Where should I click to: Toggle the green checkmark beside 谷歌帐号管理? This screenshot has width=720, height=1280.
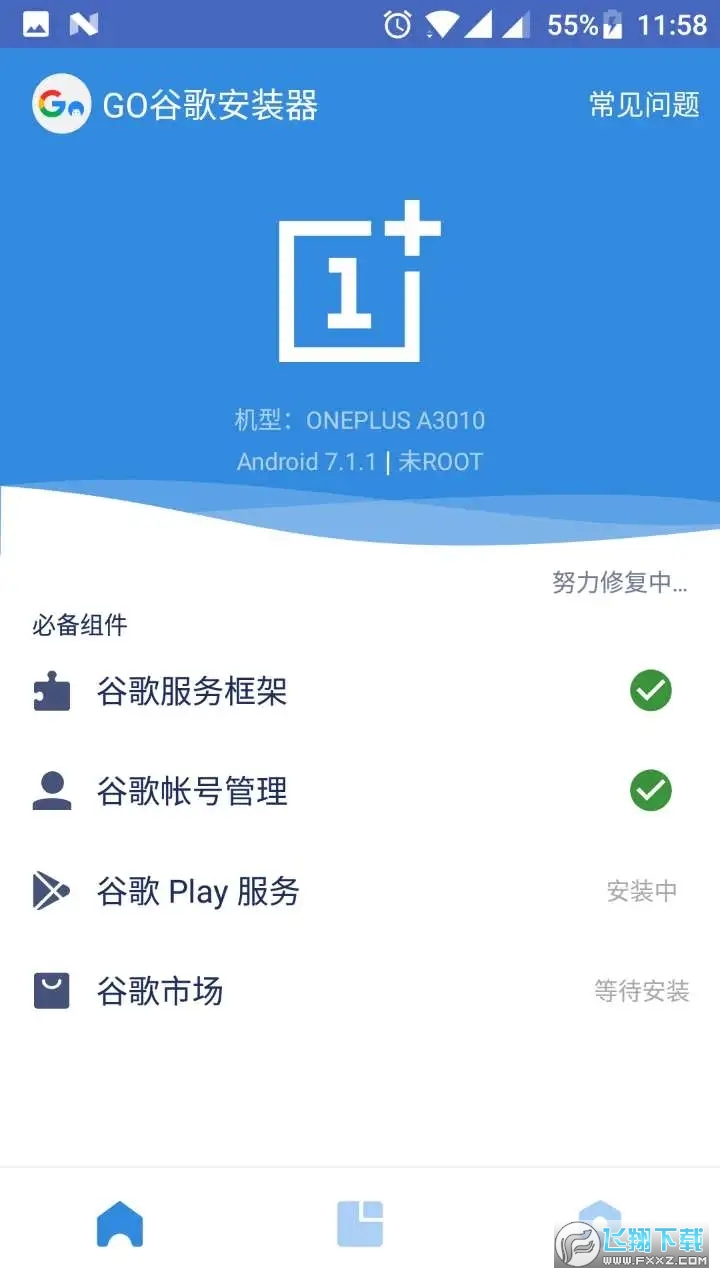(x=650, y=791)
